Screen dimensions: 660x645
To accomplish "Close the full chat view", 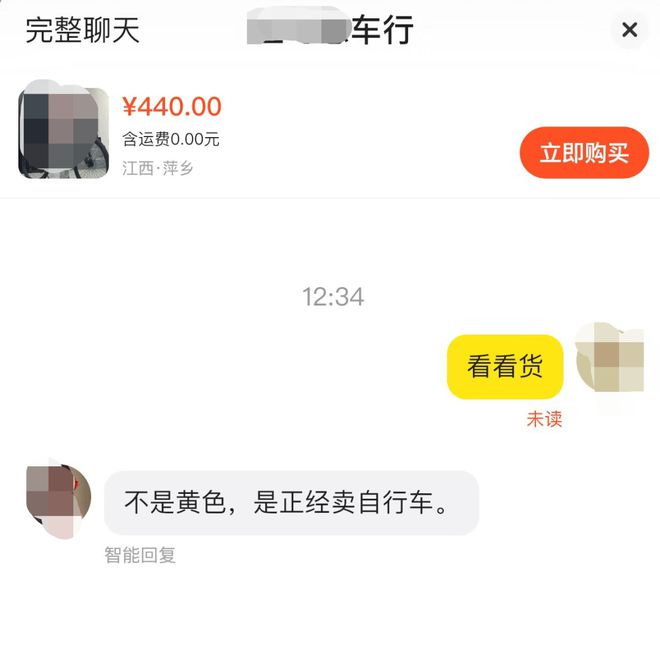I will tap(629, 30).
